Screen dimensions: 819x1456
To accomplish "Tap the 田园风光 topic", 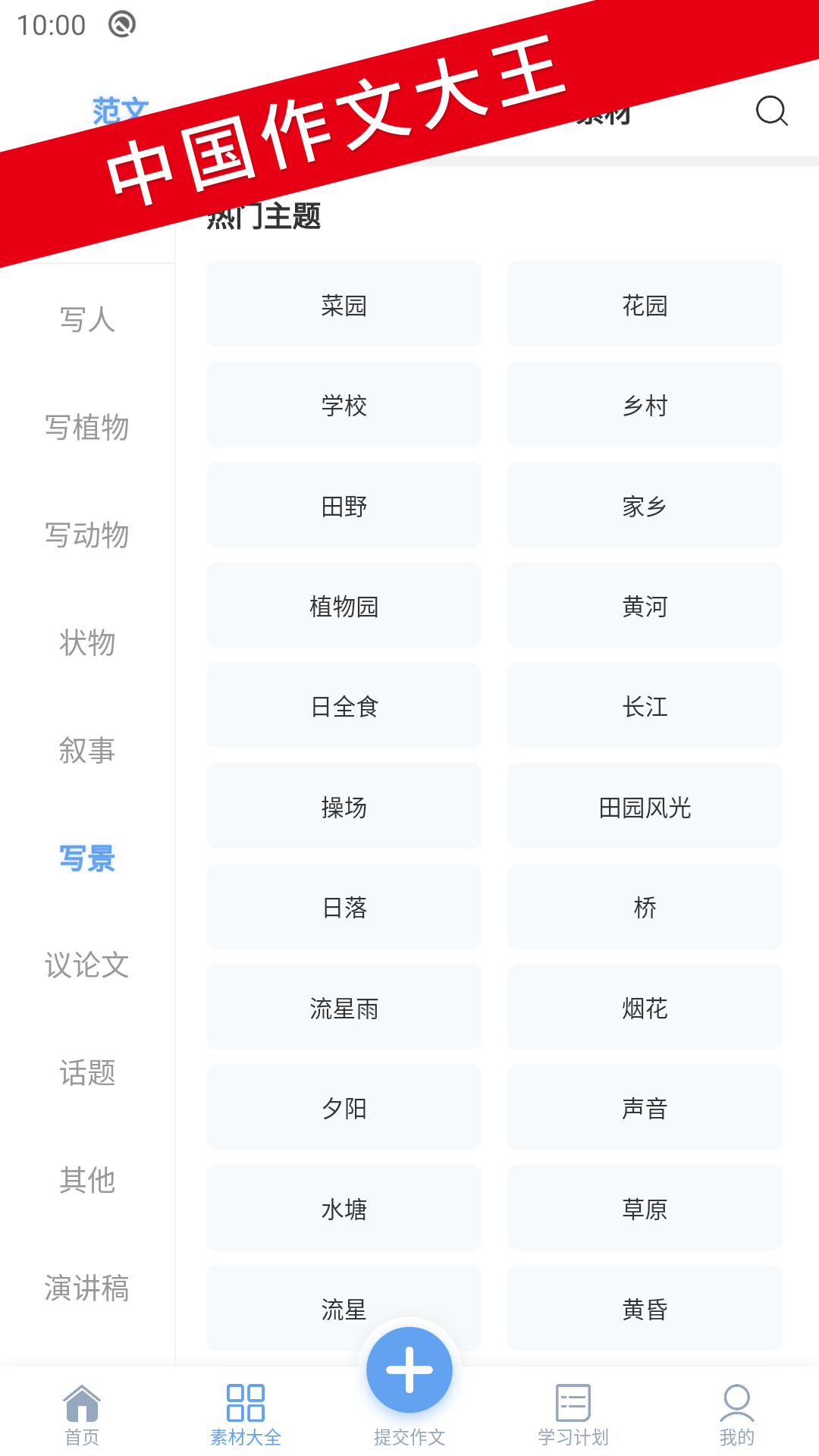I will click(645, 807).
